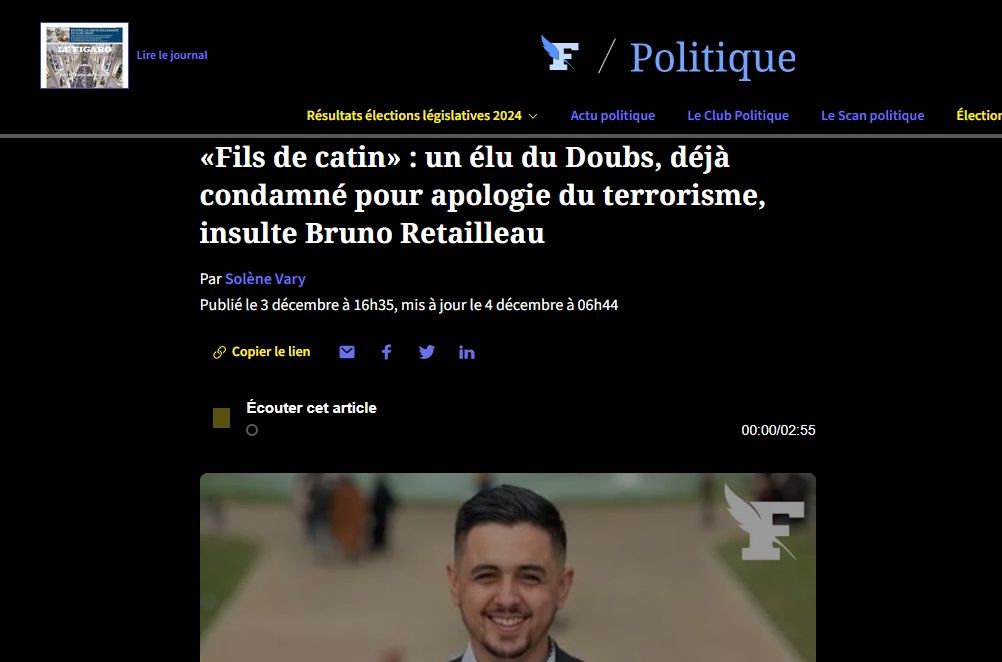View author Solène Vary's page

pyautogui.click(x=265, y=279)
